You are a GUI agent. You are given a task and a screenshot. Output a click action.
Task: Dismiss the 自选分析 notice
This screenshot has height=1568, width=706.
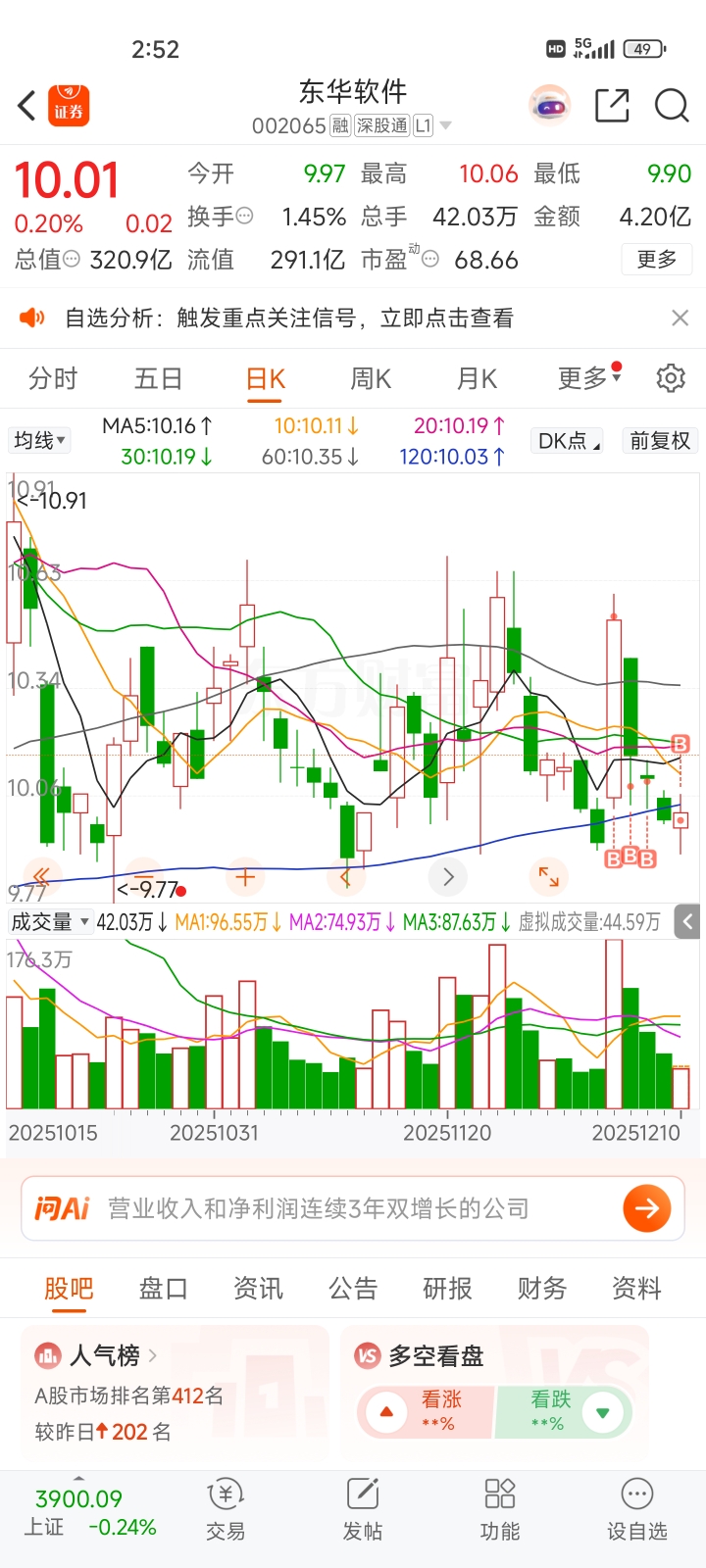click(x=680, y=318)
